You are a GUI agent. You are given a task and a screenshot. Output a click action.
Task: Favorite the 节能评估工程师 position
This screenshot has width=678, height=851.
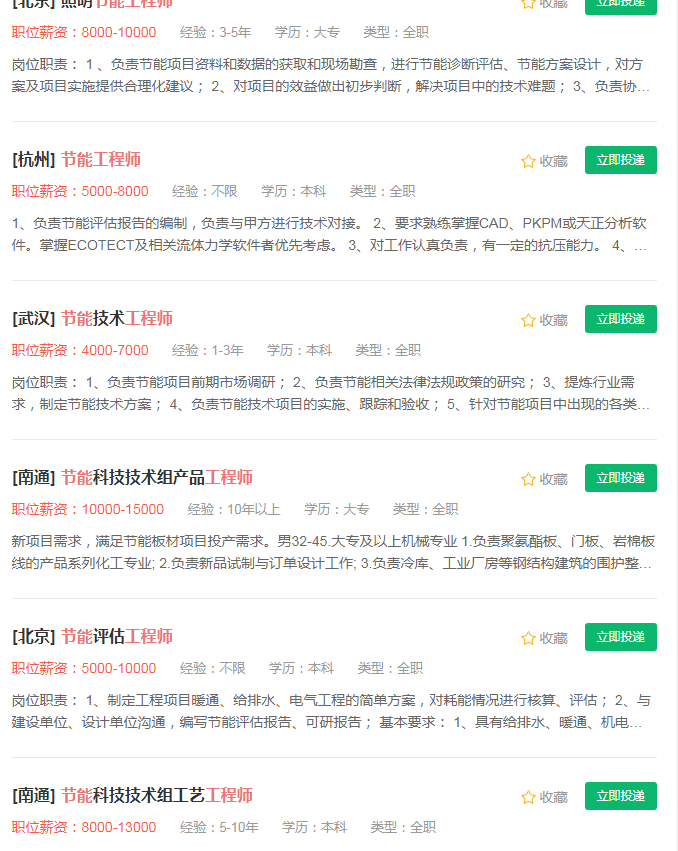[x=543, y=638]
